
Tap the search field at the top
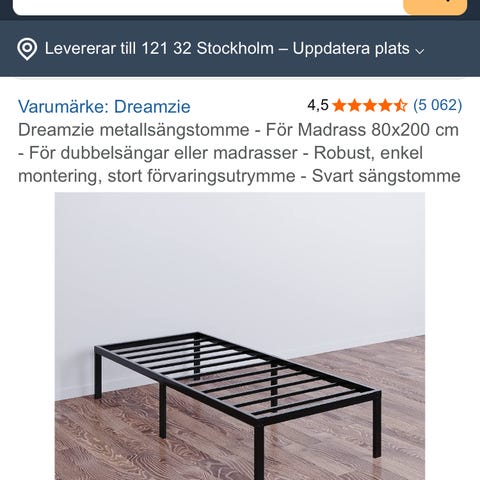click(208, 7)
